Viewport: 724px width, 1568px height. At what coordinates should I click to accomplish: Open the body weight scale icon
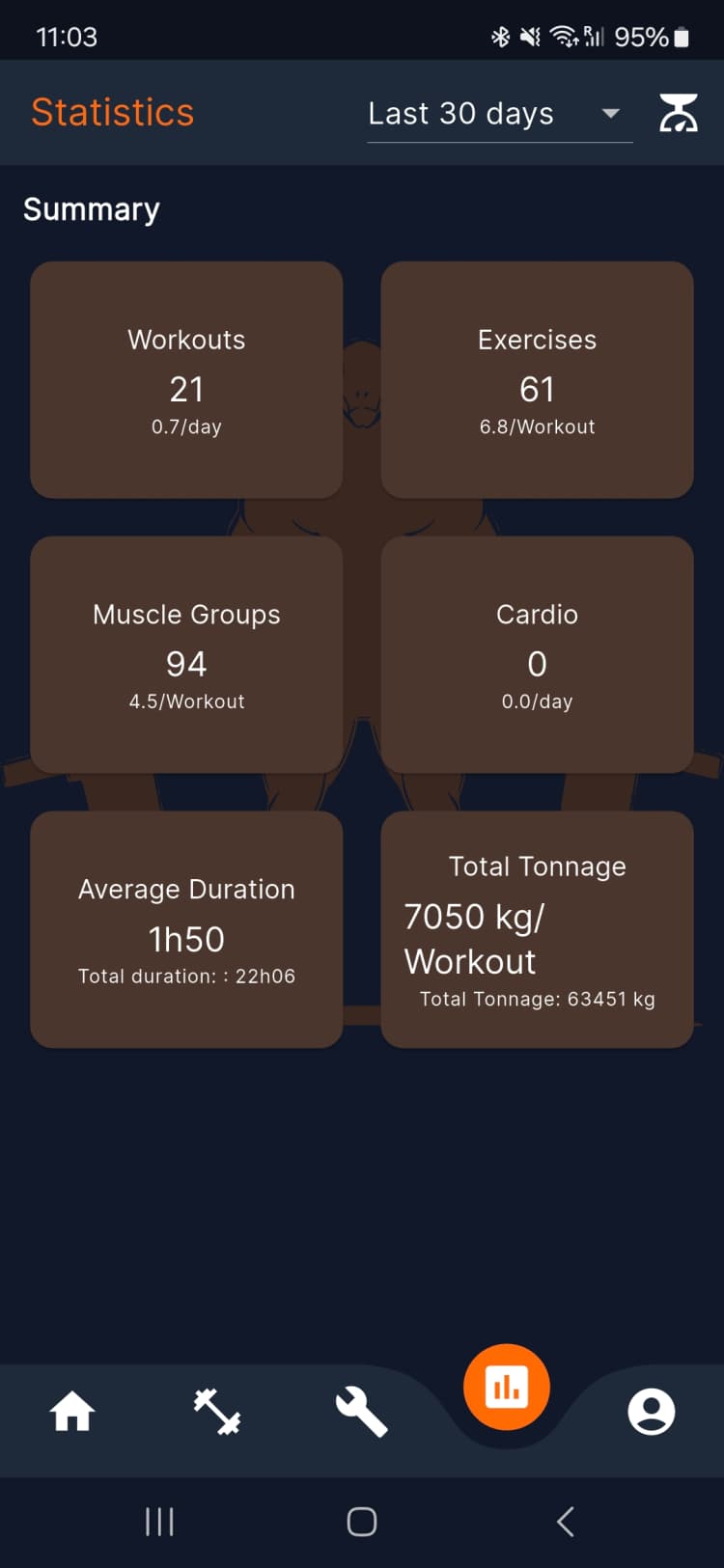679,113
